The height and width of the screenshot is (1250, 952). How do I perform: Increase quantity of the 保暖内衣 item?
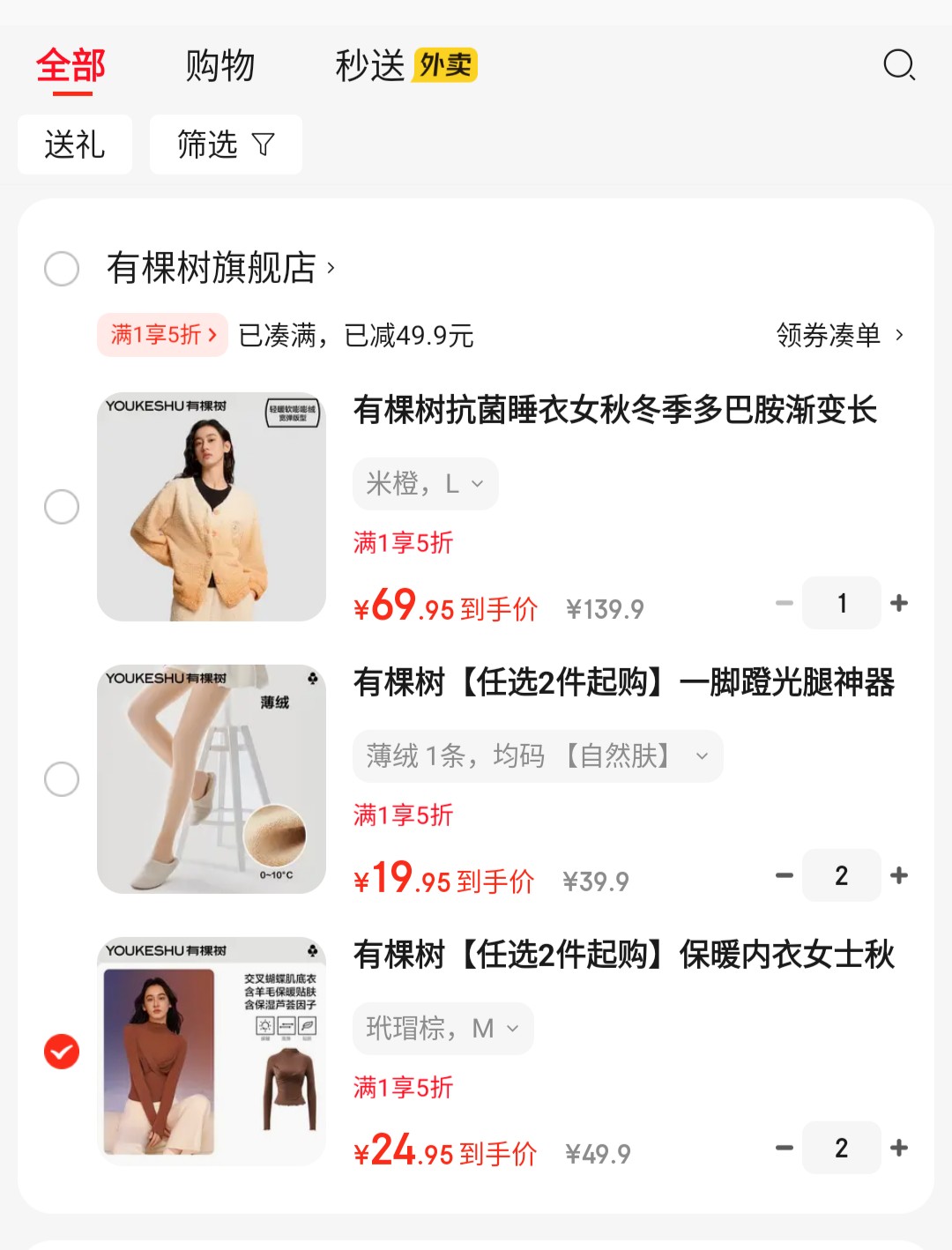(x=899, y=1148)
